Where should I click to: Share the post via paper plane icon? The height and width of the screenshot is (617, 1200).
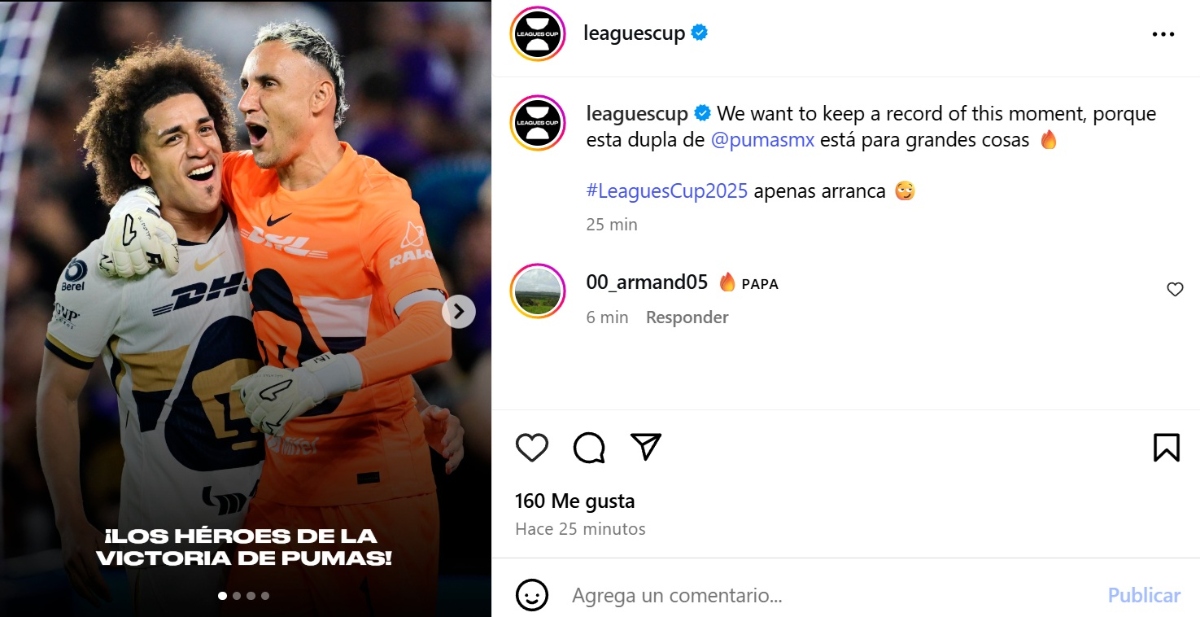click(646, 447)
